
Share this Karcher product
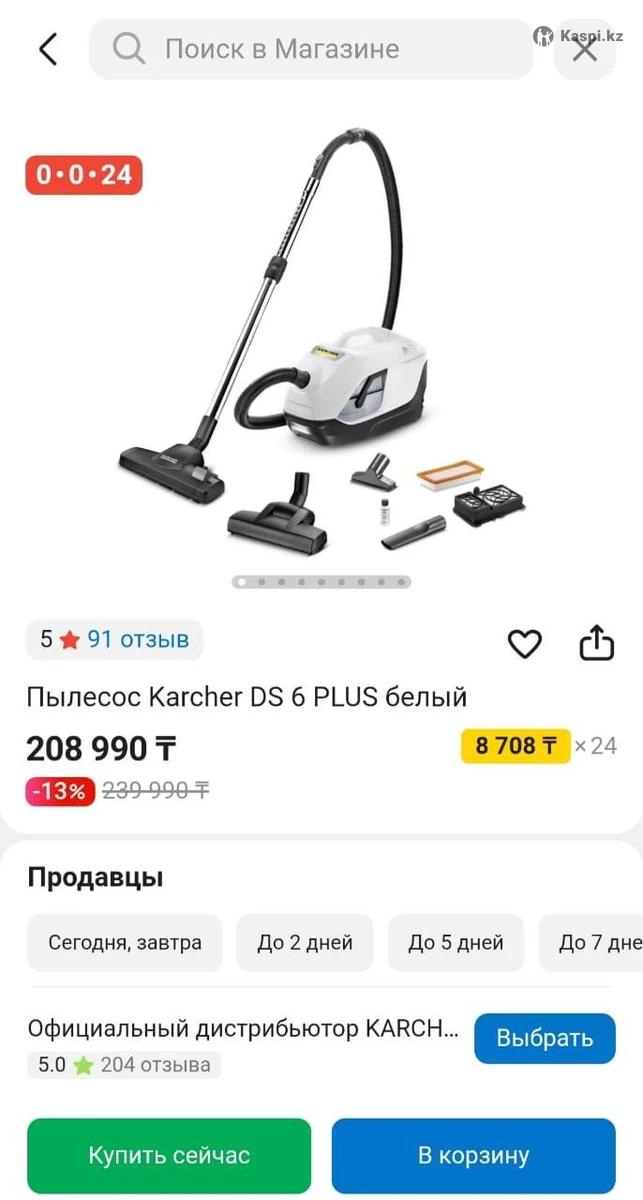(596, 643)
